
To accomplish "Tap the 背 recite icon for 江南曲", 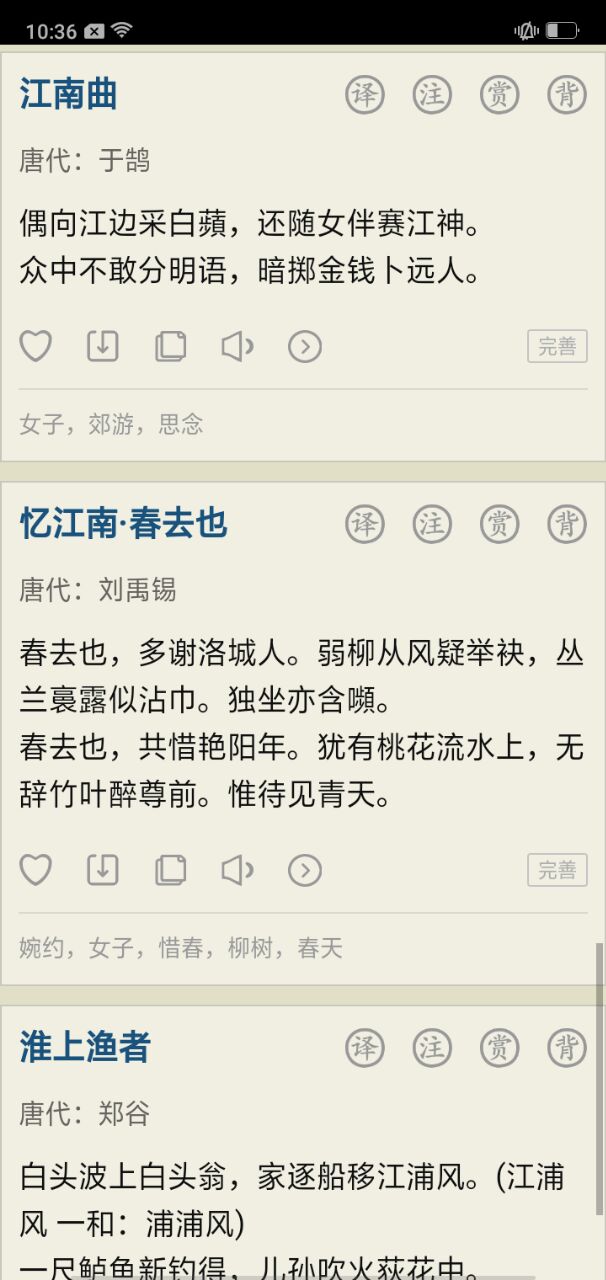I will point(567,95).
